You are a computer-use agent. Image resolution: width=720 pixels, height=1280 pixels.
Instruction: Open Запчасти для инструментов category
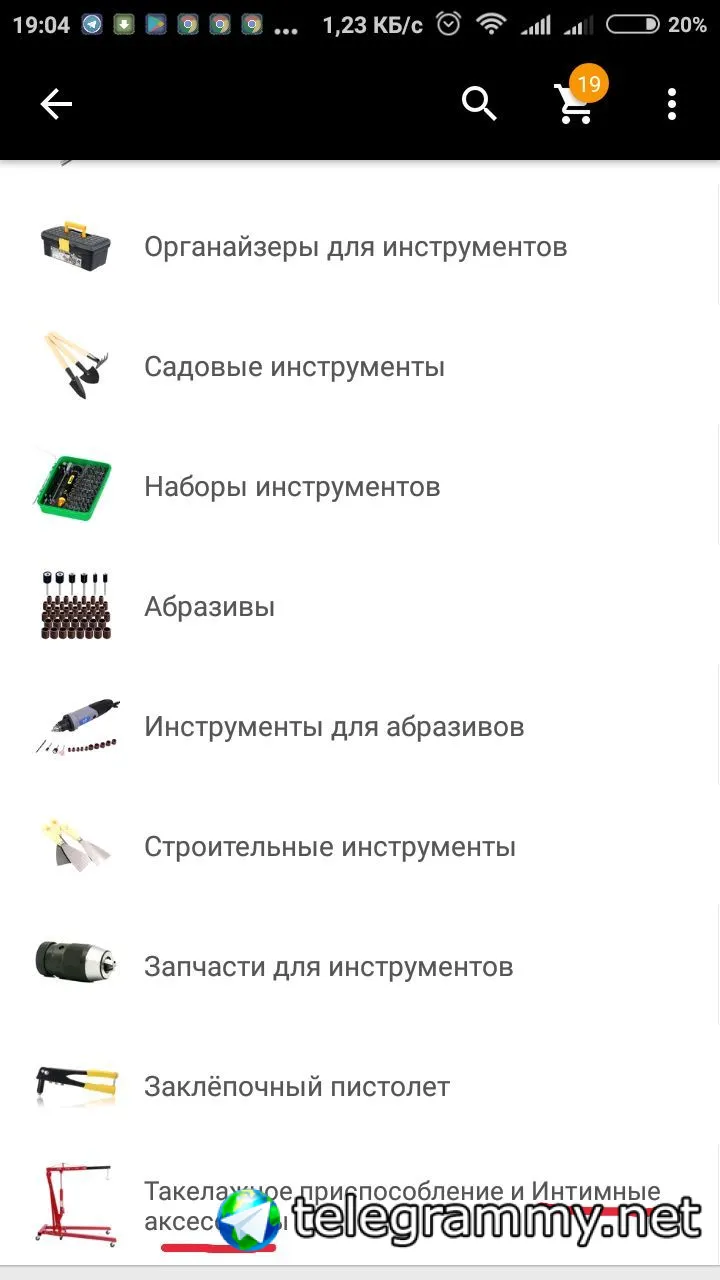point(328,967)
